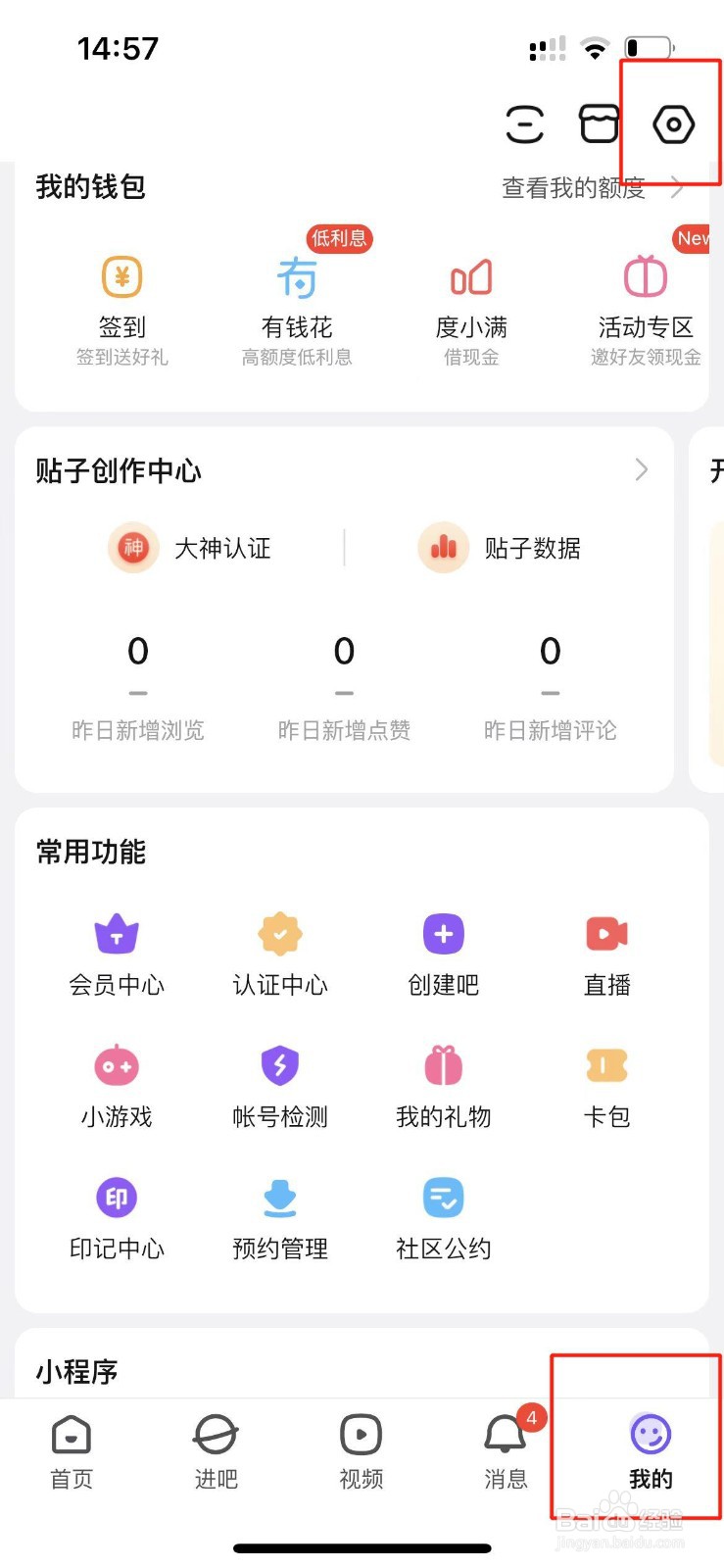Expand 贴子创作中心 with the chevron
Image resolution: width=724 pixels, height=1568 pixels.
tap(642, 470)
